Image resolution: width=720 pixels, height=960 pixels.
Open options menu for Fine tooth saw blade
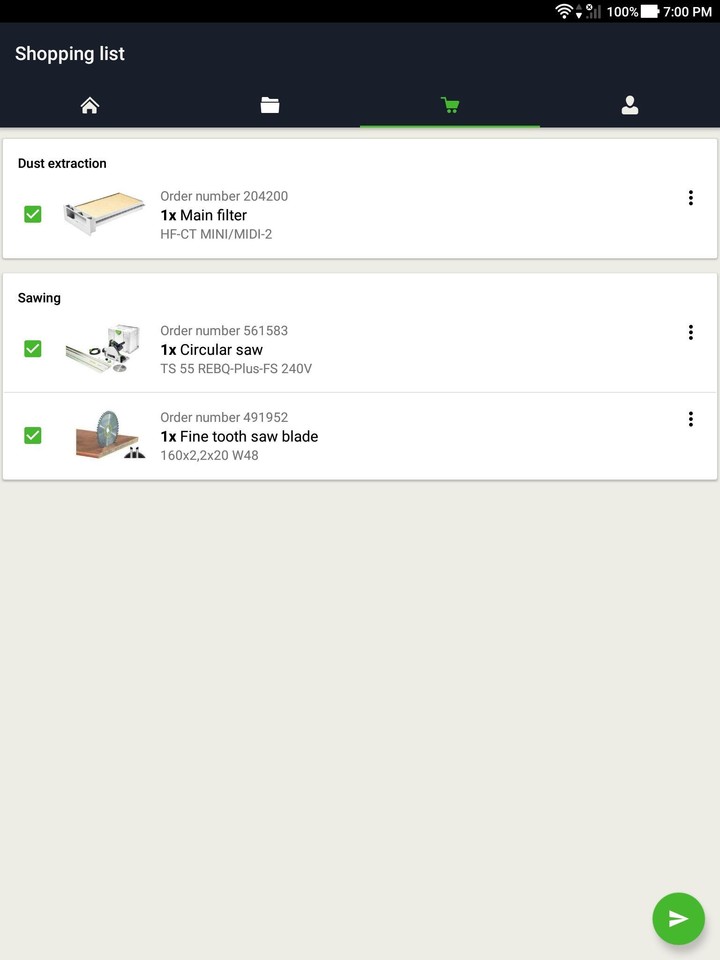point(690,420)
